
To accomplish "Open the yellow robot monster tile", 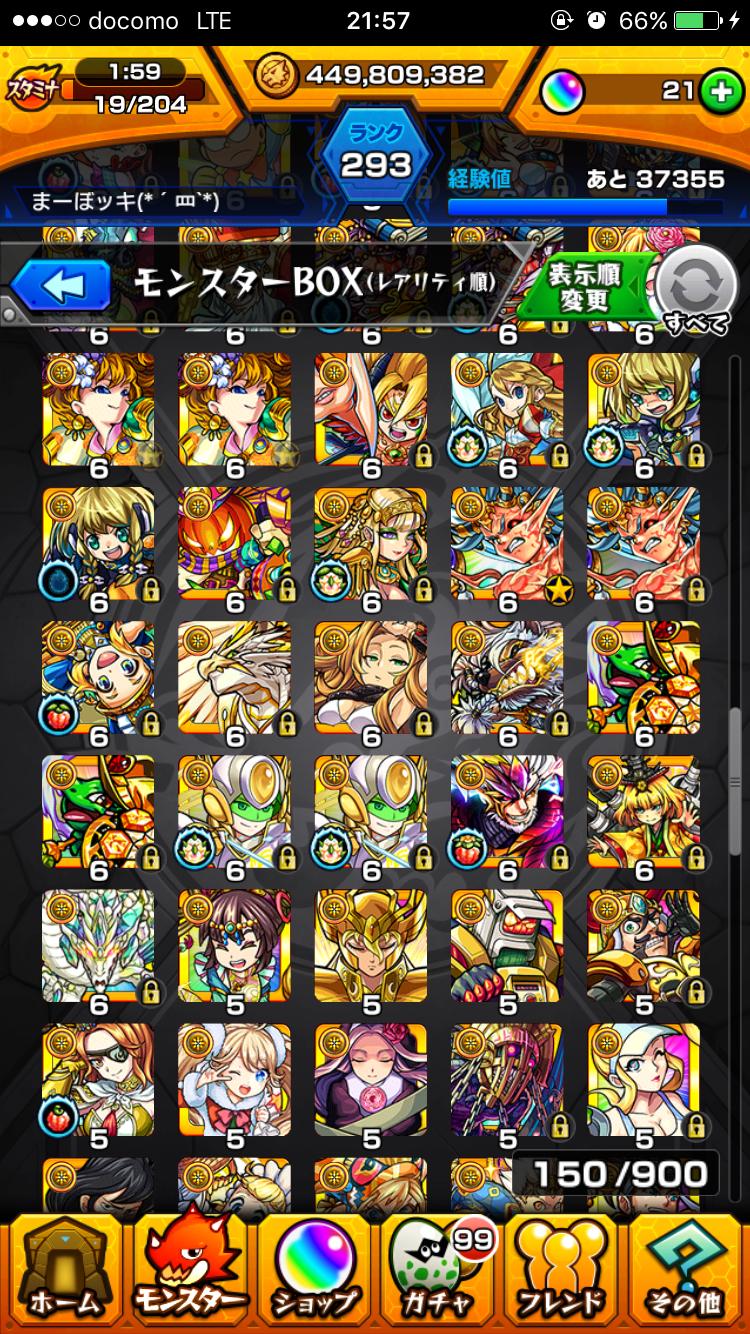I will 507,946.
